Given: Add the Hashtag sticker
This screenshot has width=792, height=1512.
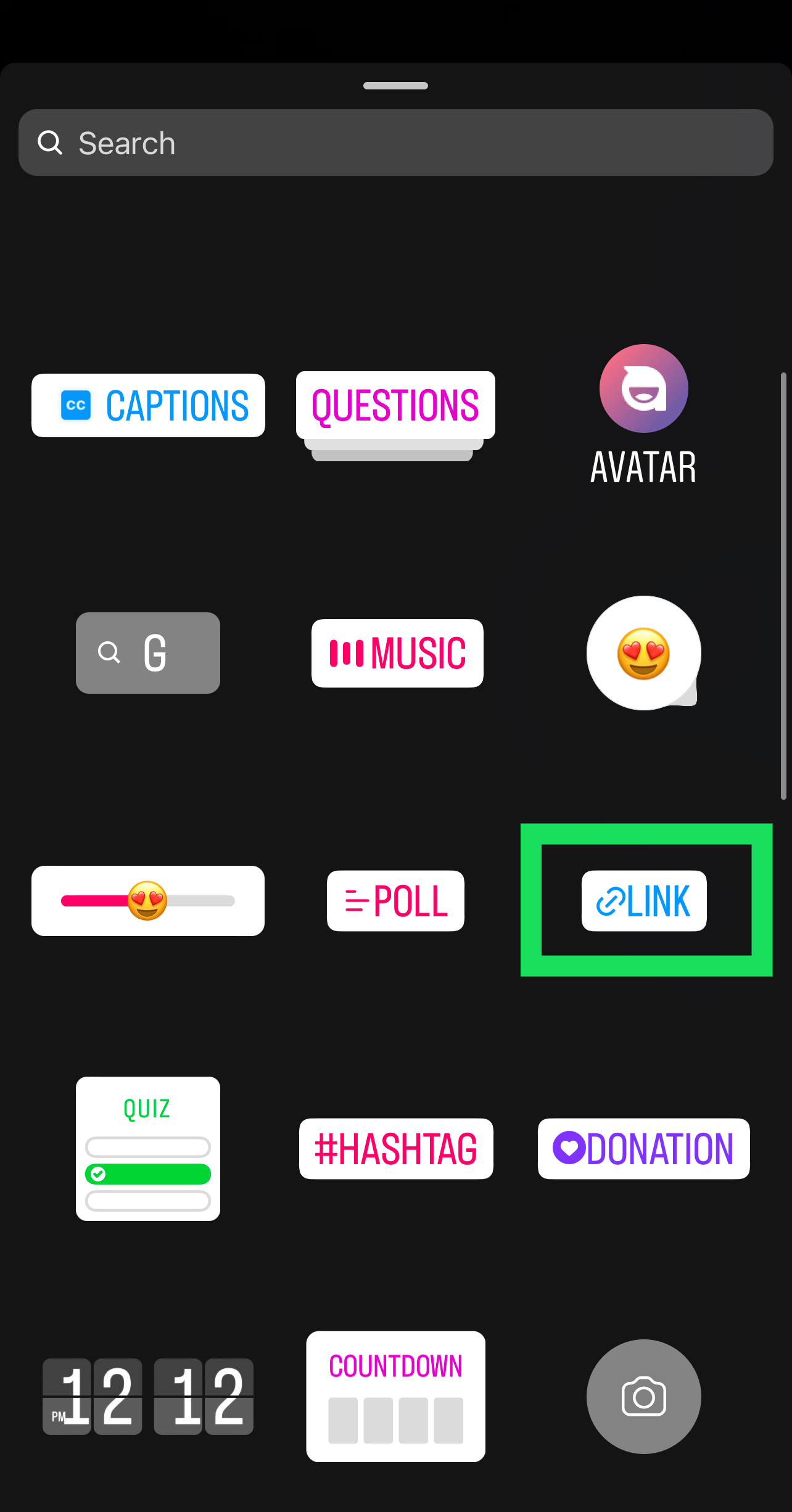Looking at the screenshot, I should click(x=396, y=1148).
